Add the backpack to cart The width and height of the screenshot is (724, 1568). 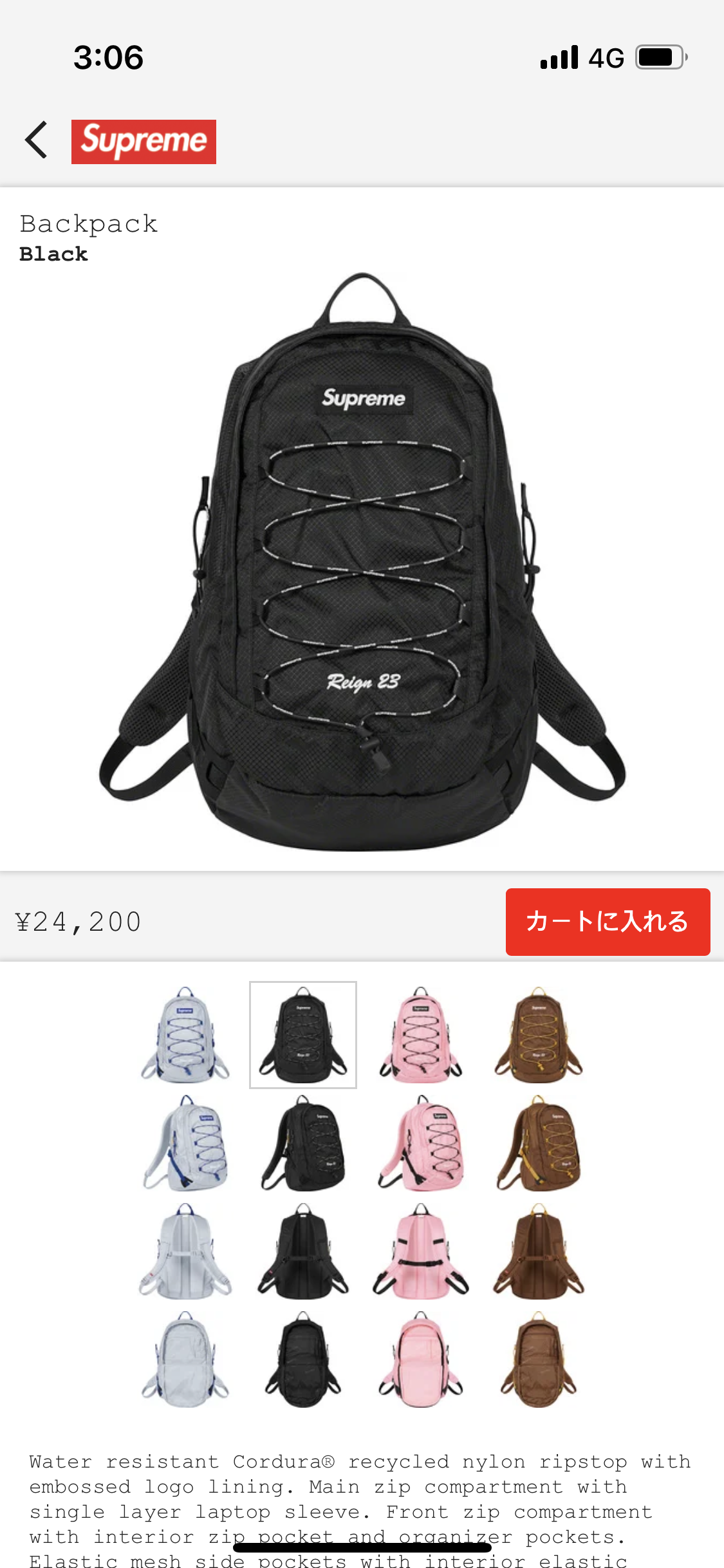[608, 922]
